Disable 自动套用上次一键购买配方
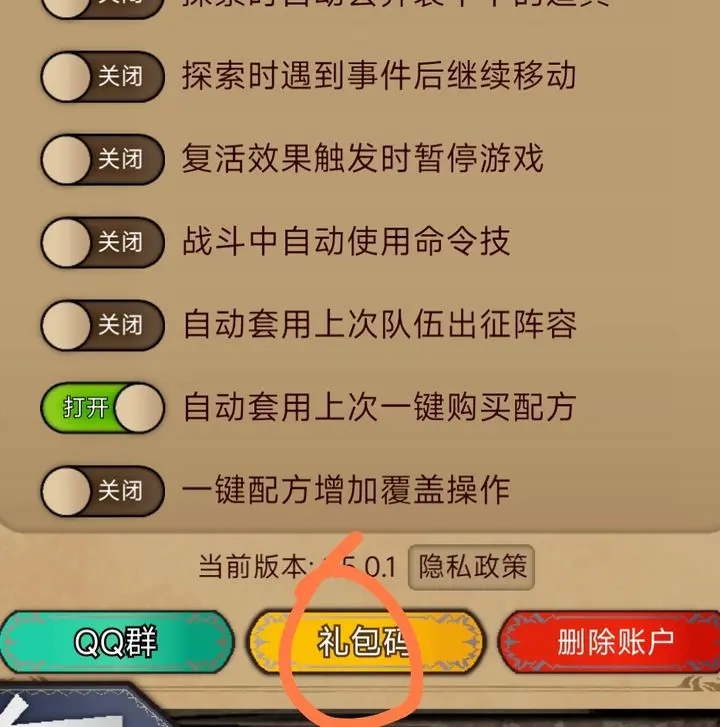 pos(101,408)
